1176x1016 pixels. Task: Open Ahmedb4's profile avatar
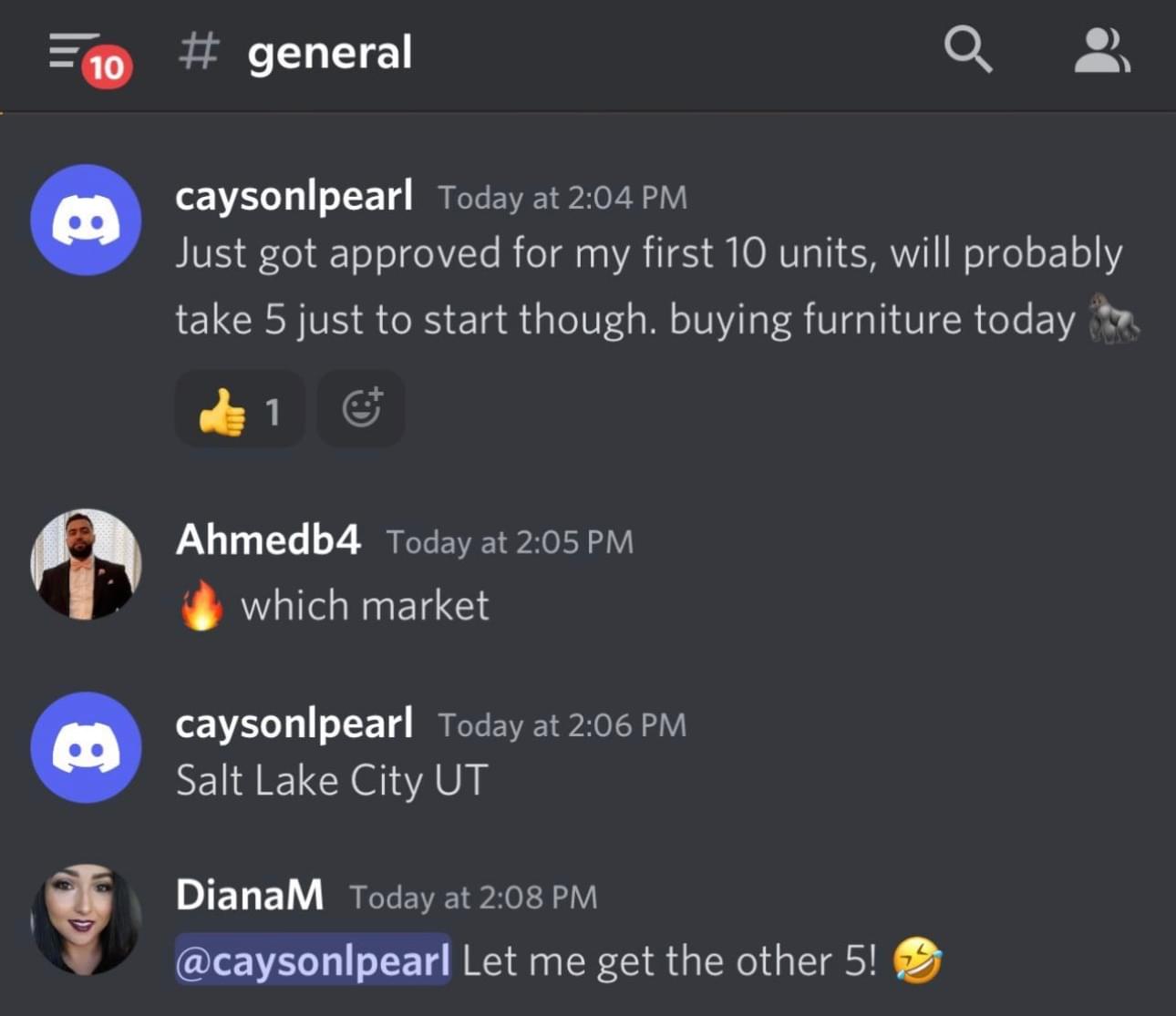86,564
